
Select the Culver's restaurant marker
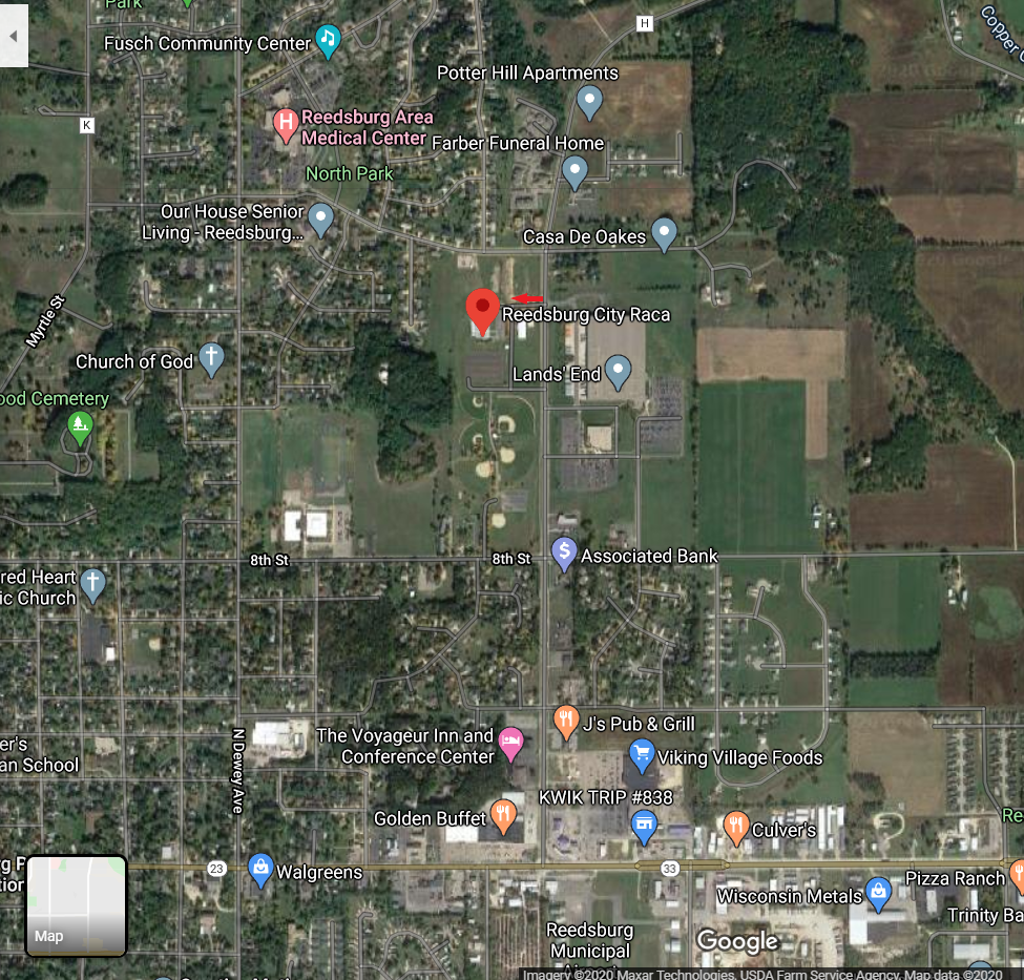[736, 826]
